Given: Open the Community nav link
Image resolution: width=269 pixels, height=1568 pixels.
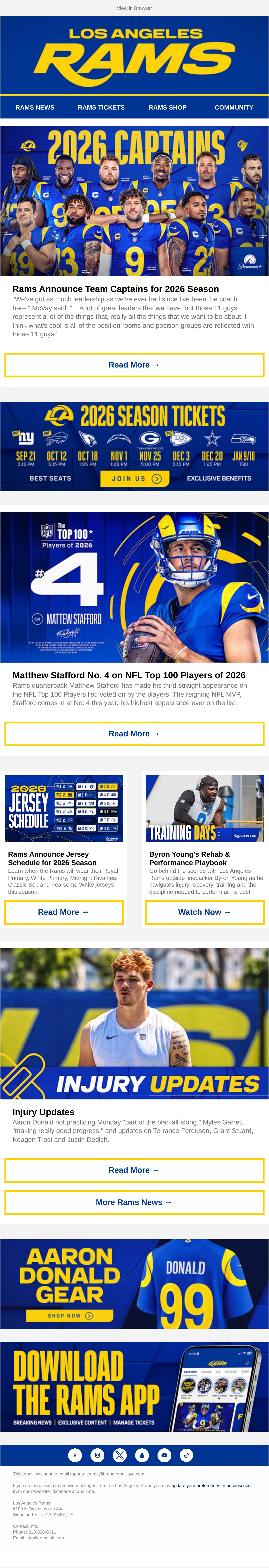Looking at the screenshot, I should [234, 107].
